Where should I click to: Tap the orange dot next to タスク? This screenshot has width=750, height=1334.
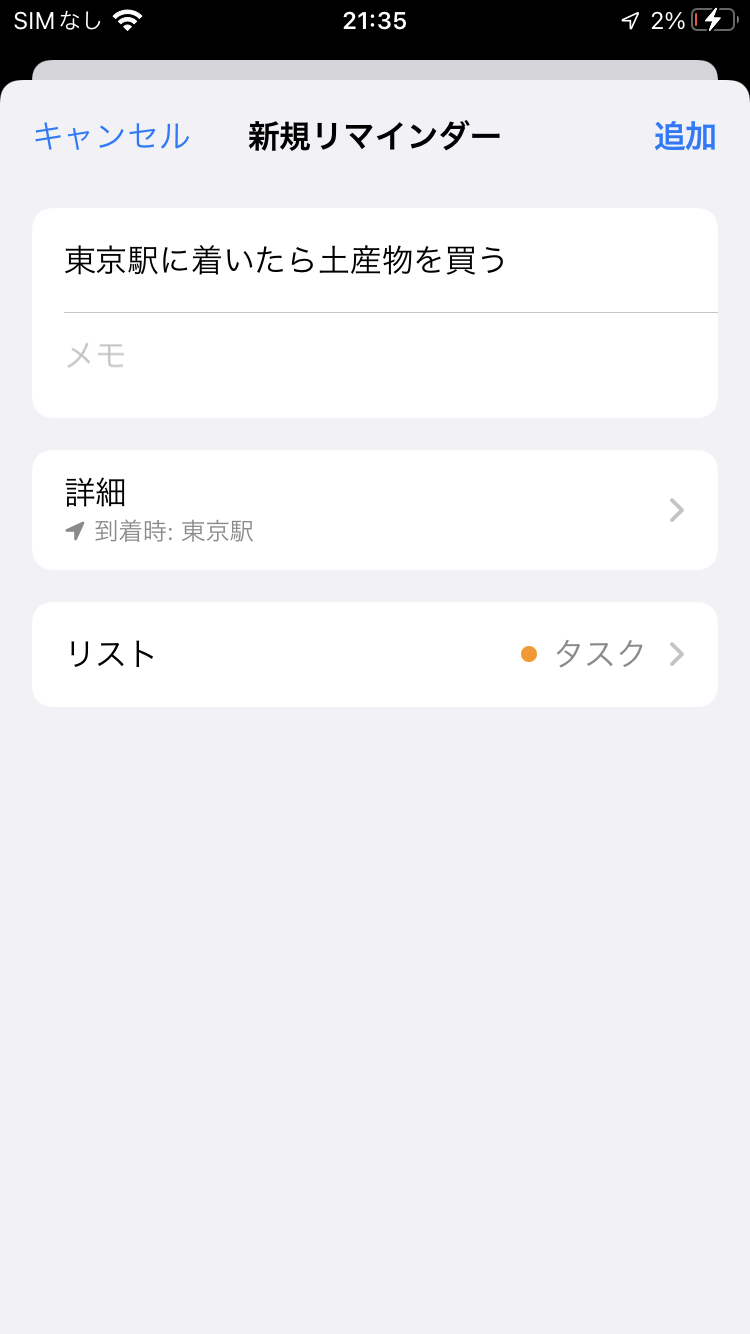pos(530,654)
